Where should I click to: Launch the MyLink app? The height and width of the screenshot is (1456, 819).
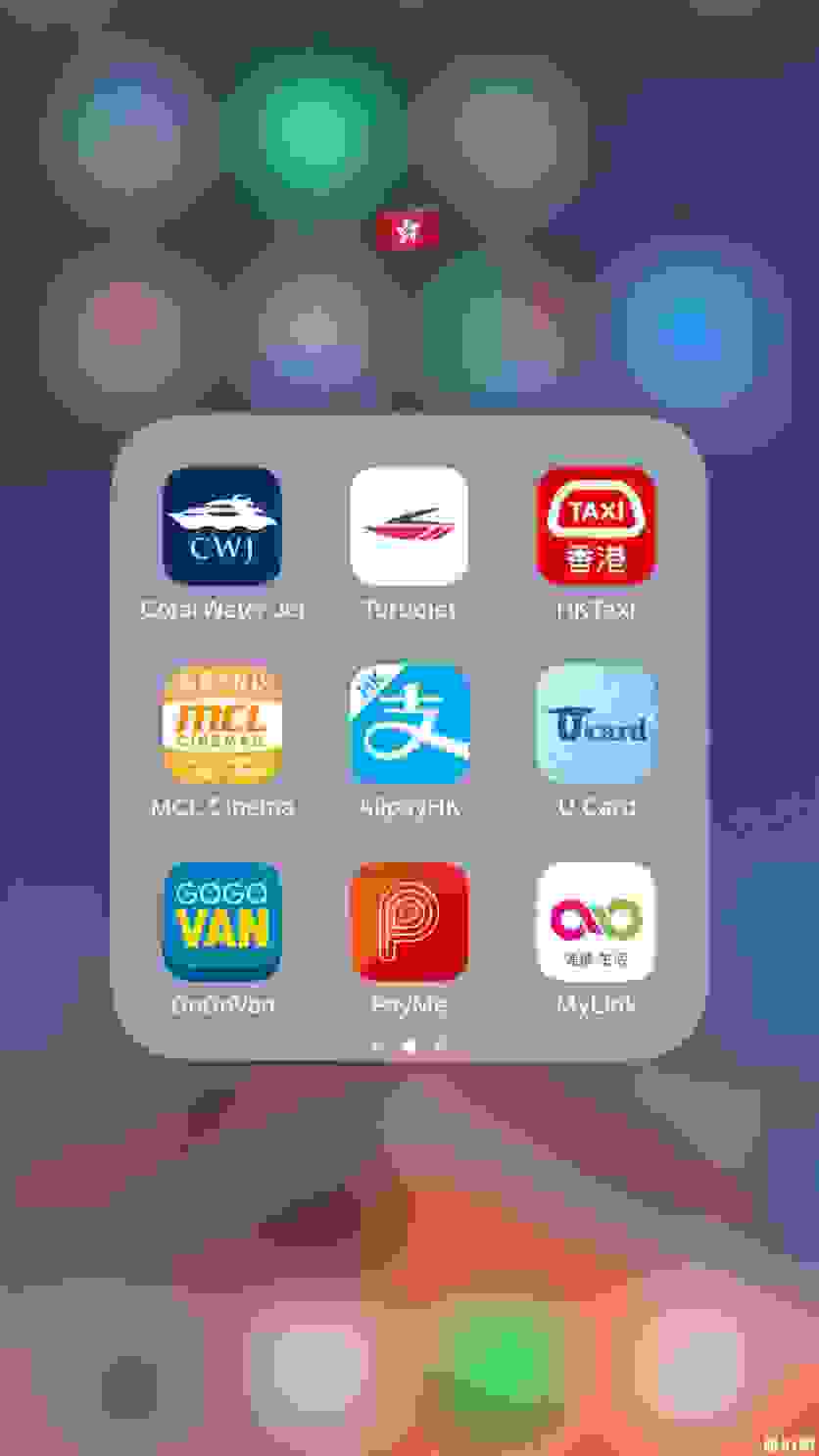pos(596,922)
